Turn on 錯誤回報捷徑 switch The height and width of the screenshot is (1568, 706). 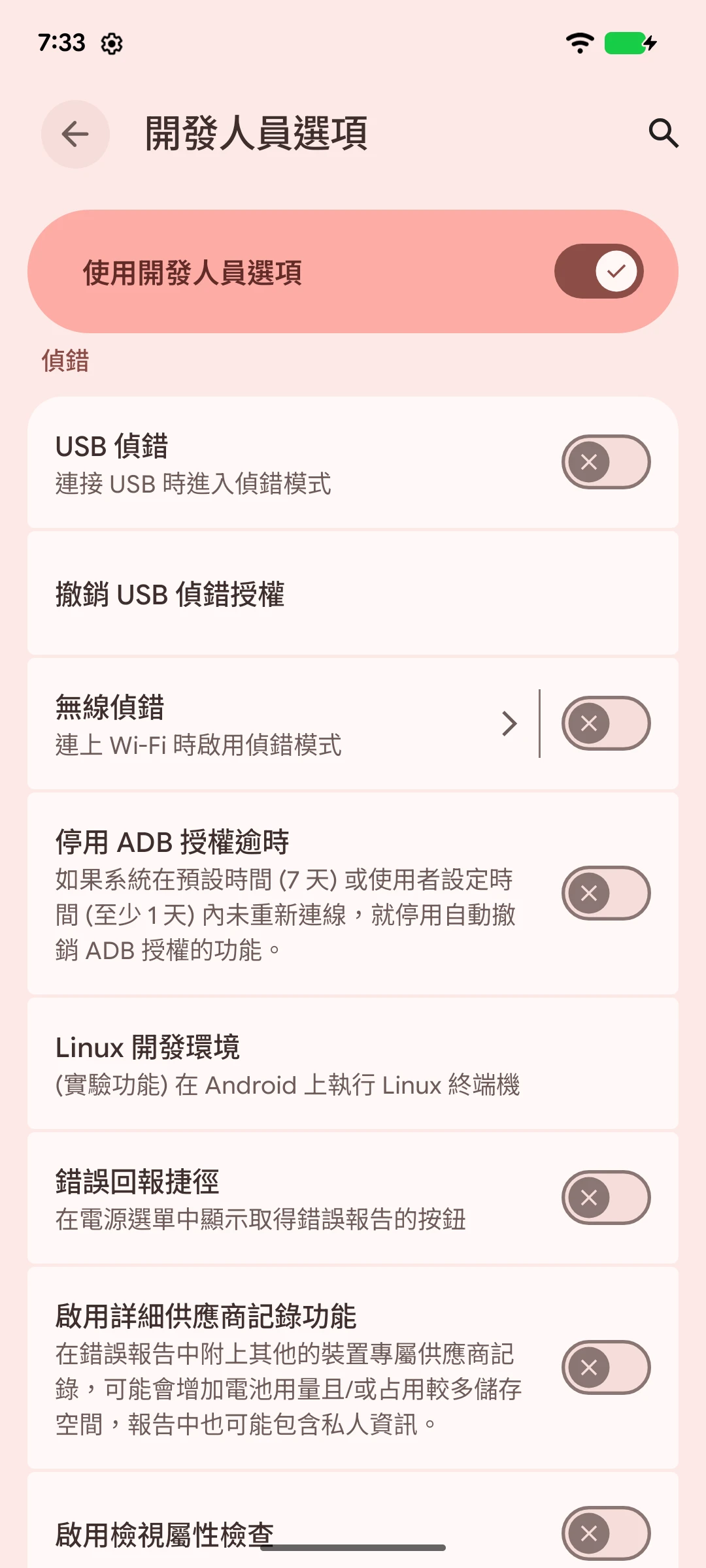coord(605,1198)
